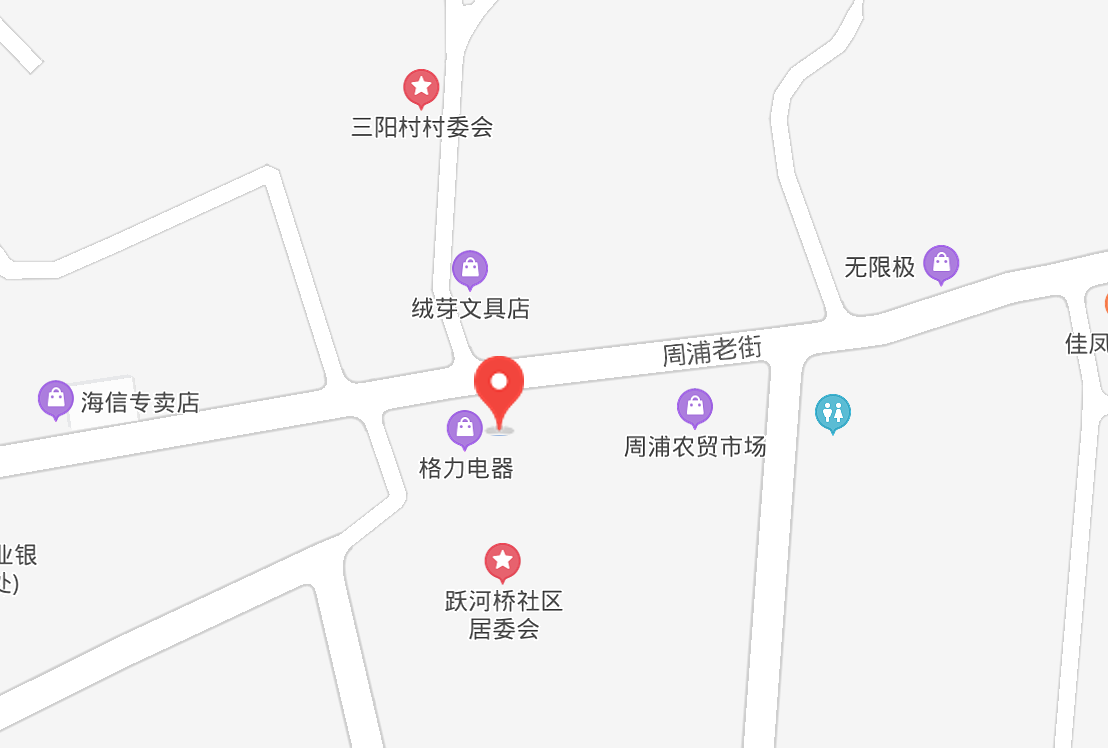The width and height of the screenshot is (1108, 748).
Task: Select the 绒芽文具店 shop marker
Action: (x=469, y=269)
